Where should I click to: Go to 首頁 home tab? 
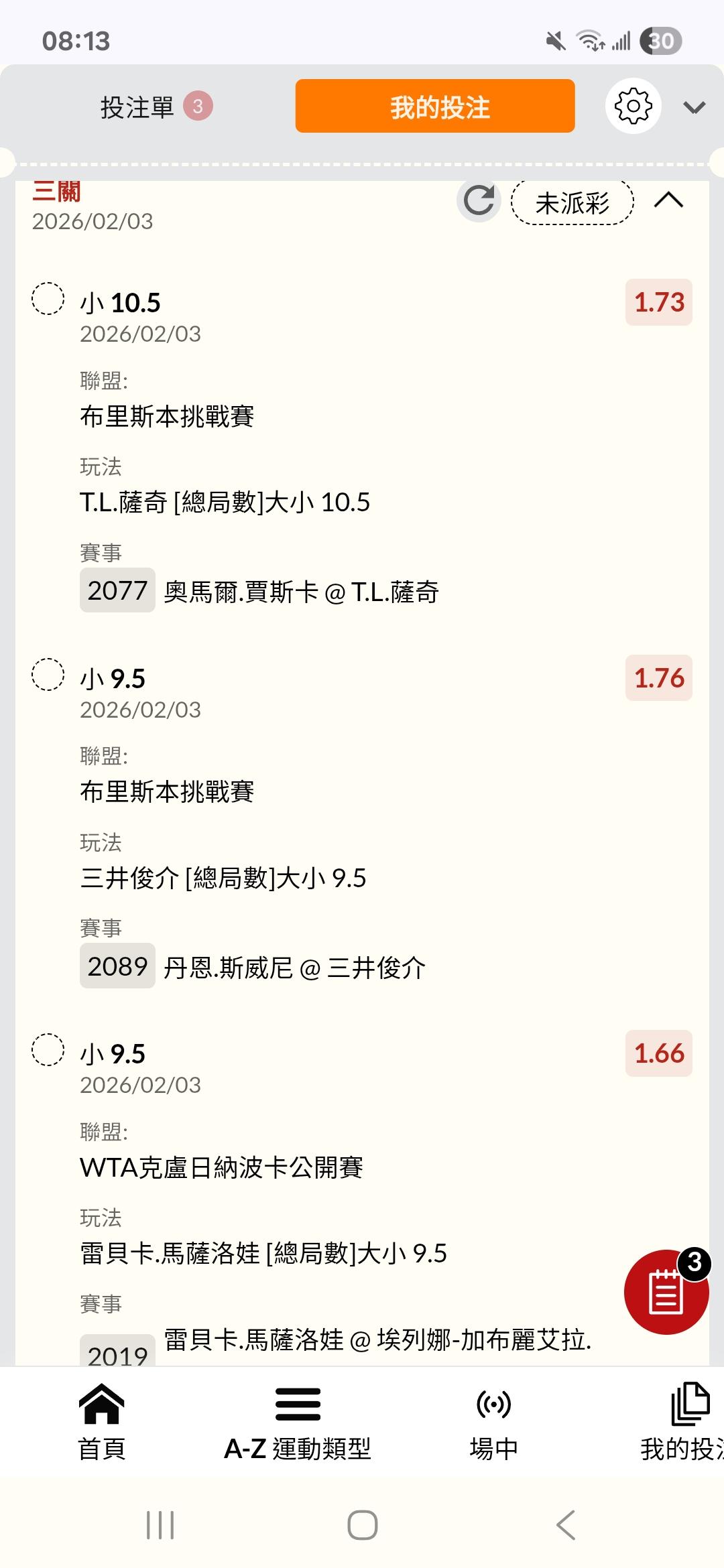102,1422
